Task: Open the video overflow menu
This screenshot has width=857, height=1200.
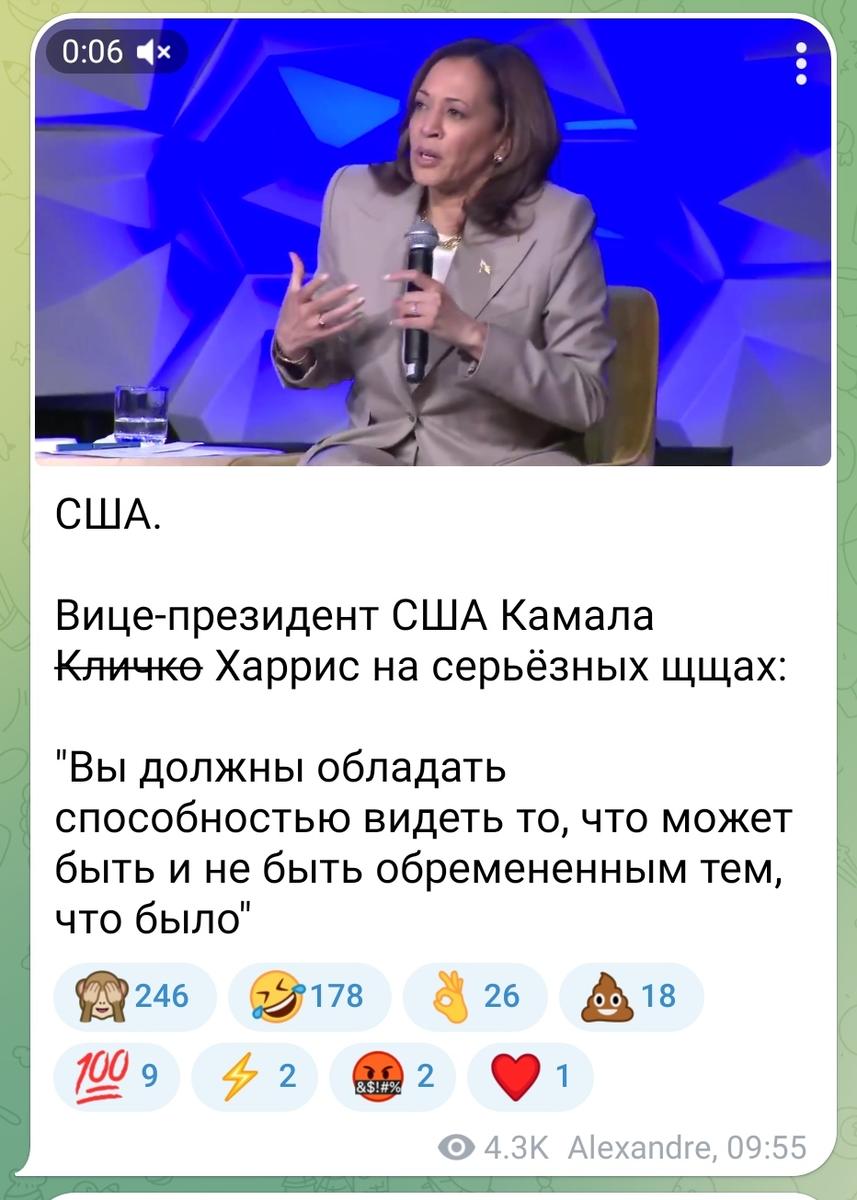Action: (799, 66)
